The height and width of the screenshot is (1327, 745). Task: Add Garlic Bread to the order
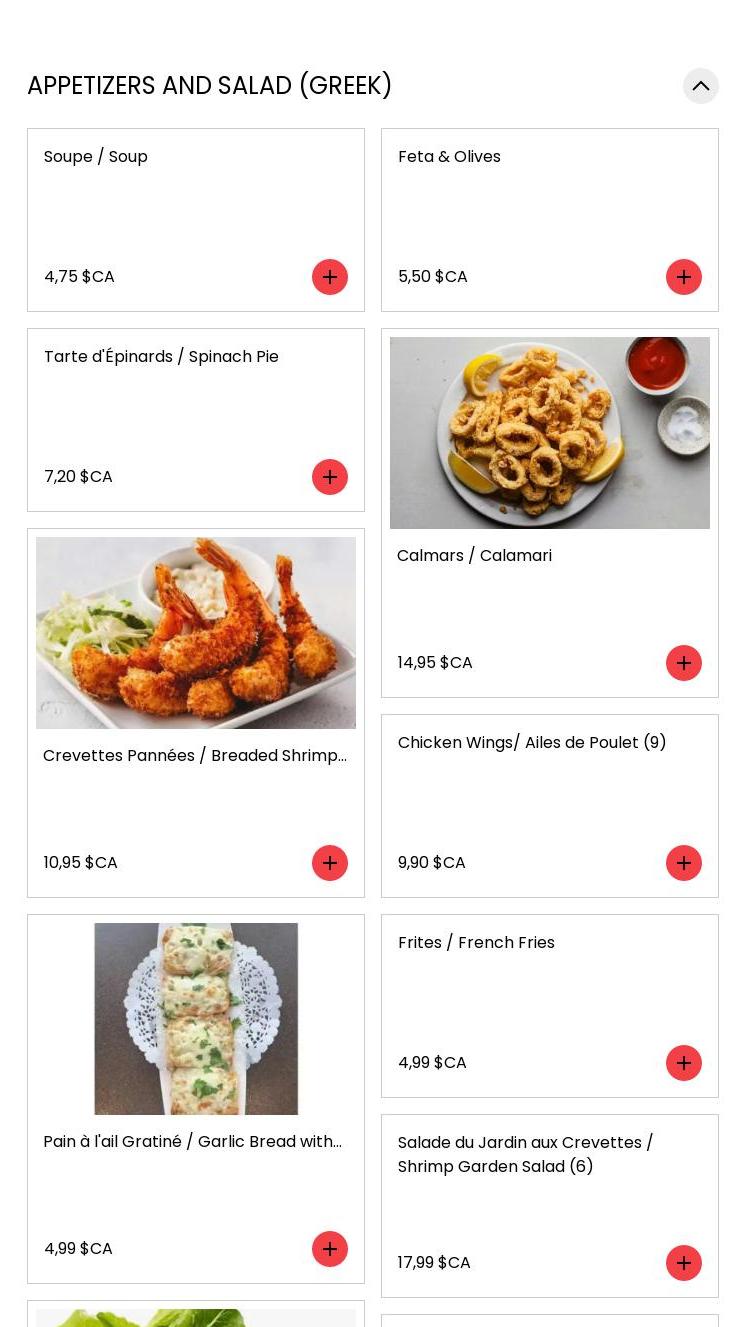point(329,1249)
